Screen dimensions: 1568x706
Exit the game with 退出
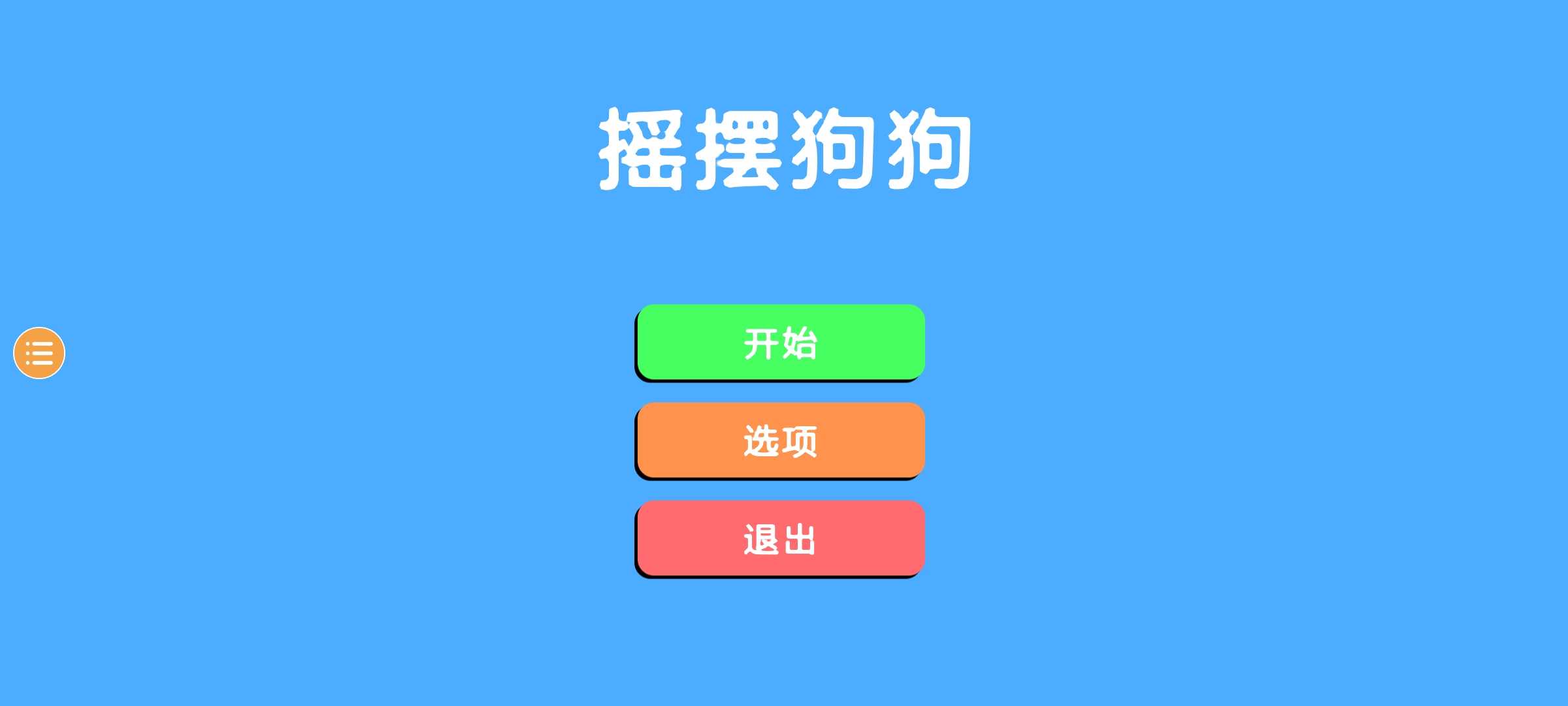click(x=781, y=539)
